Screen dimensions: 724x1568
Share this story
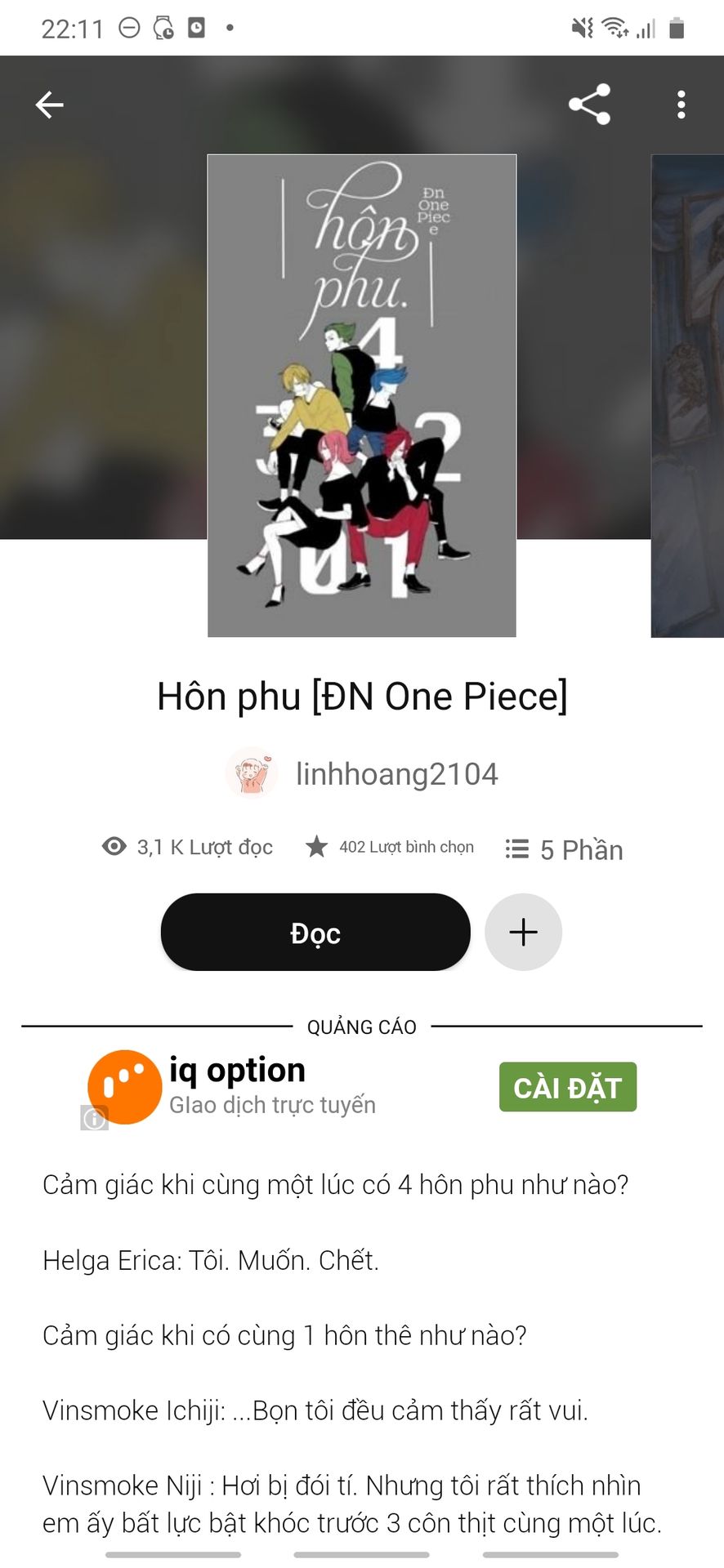589,105
